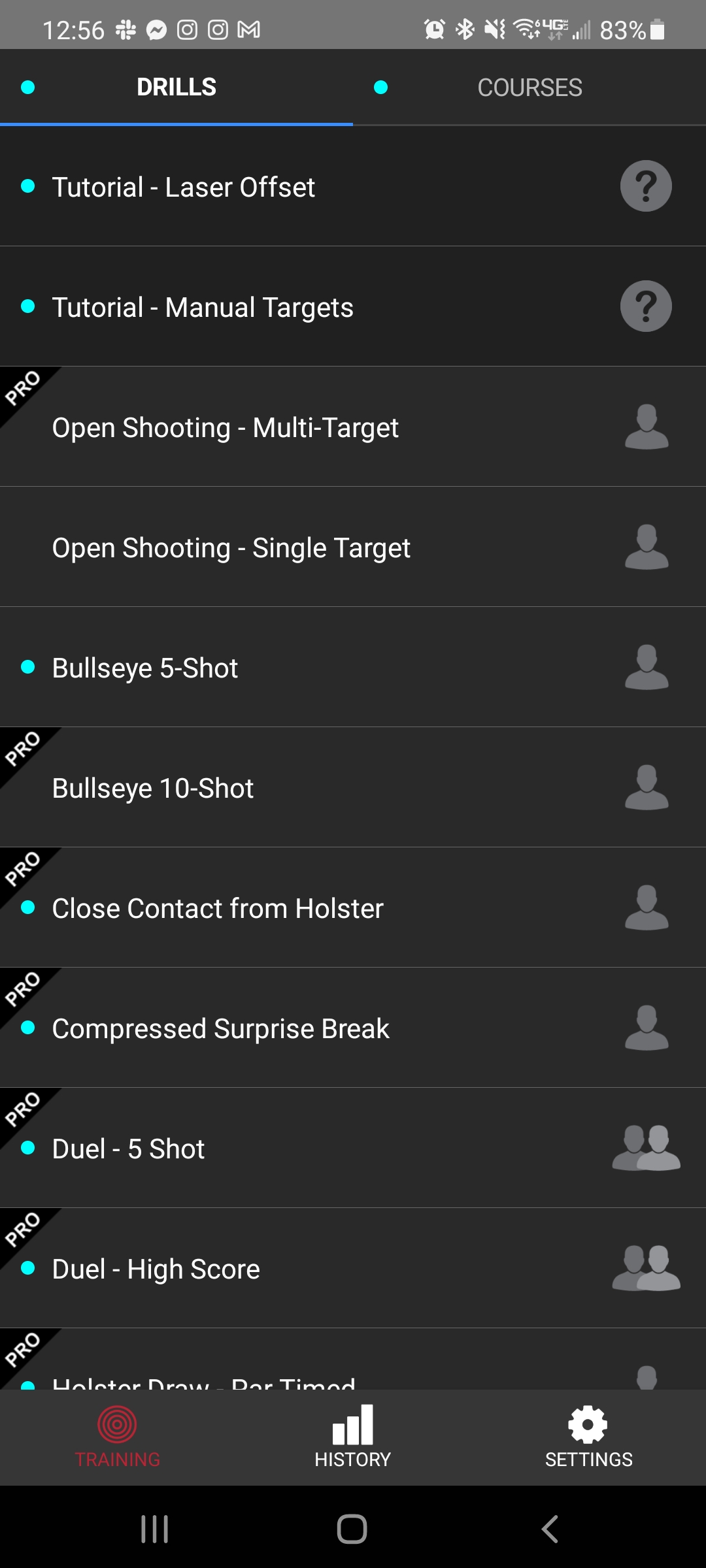The image size is (706, 1568).
Task: Open the Bullseye 5-Shot drill
Action: [353, 667]
